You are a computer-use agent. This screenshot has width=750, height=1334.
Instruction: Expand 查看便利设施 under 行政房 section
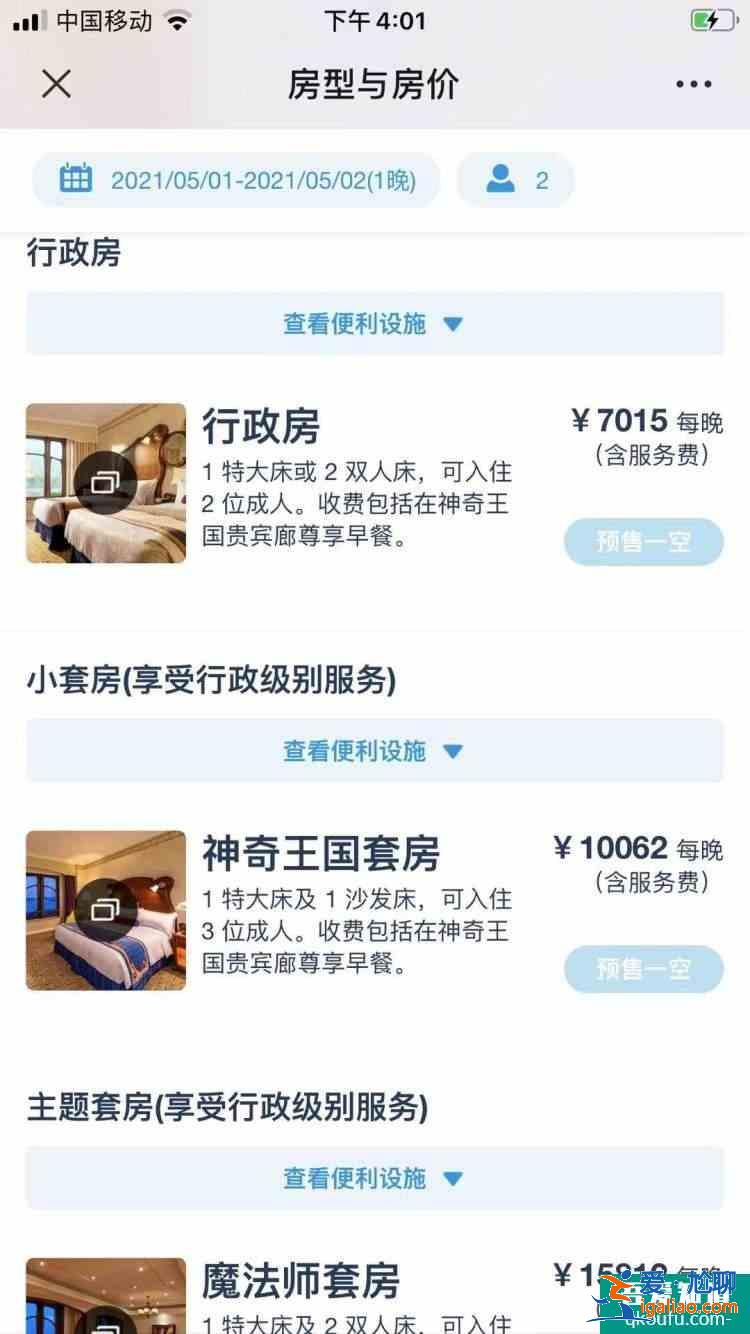click(x=374, y=323)
